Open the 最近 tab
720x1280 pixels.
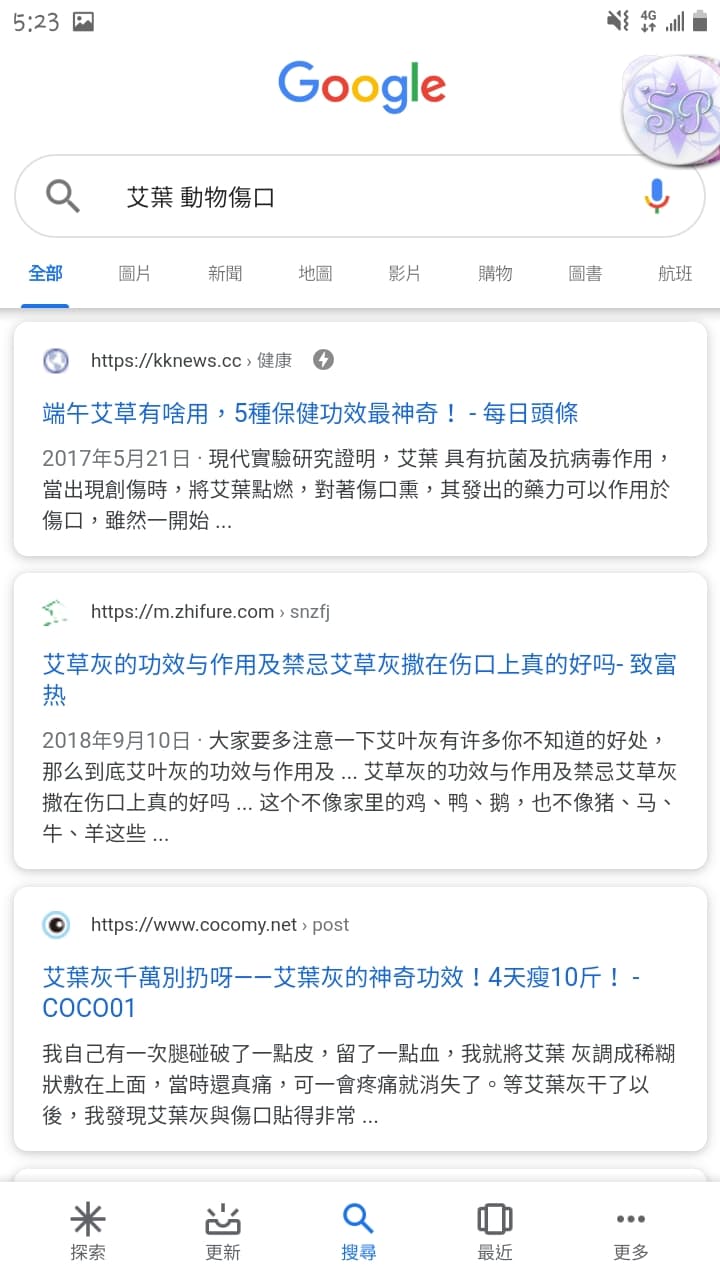tap(495, 1231)
